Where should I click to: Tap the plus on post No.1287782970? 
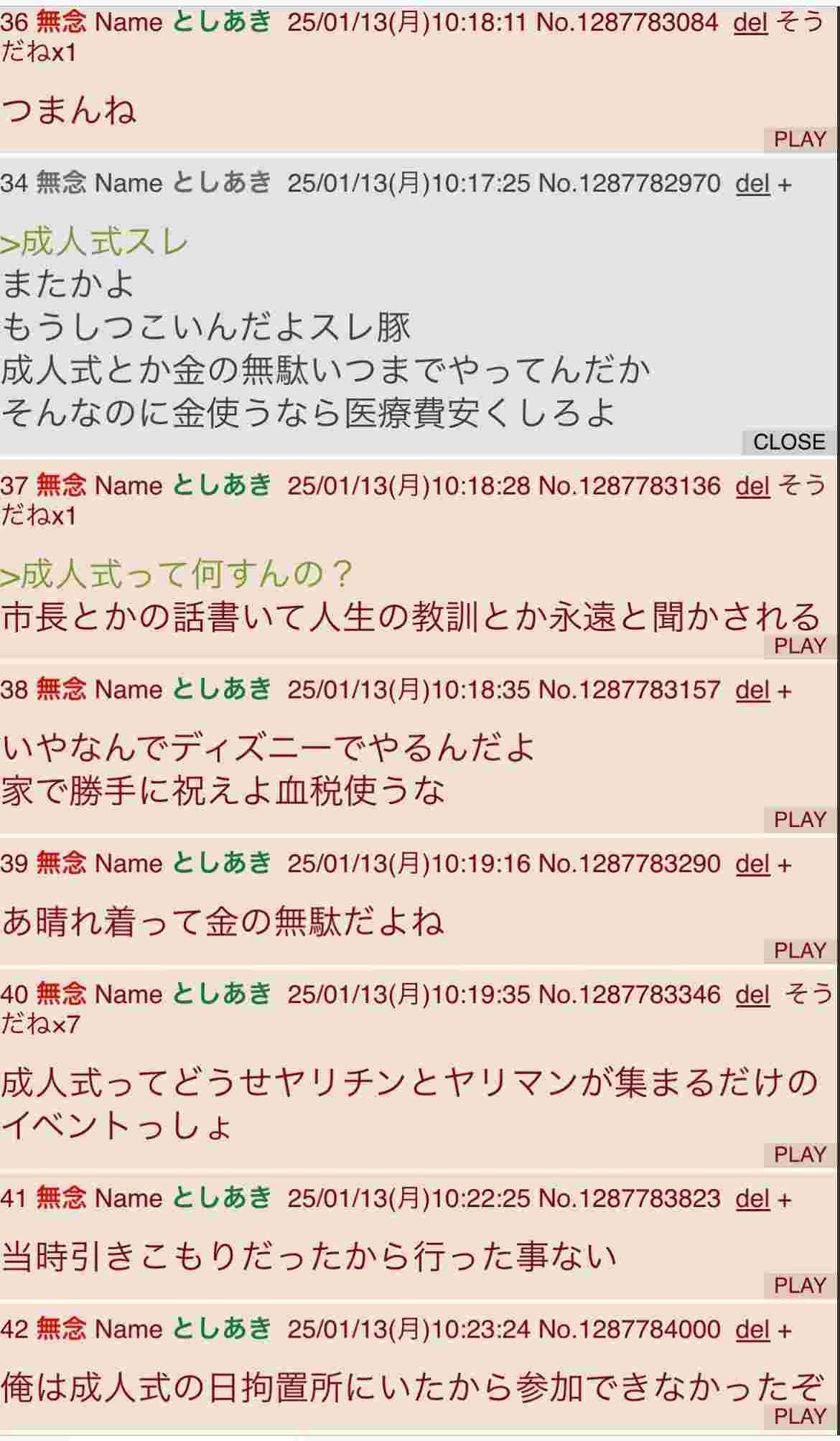(784, 185)
